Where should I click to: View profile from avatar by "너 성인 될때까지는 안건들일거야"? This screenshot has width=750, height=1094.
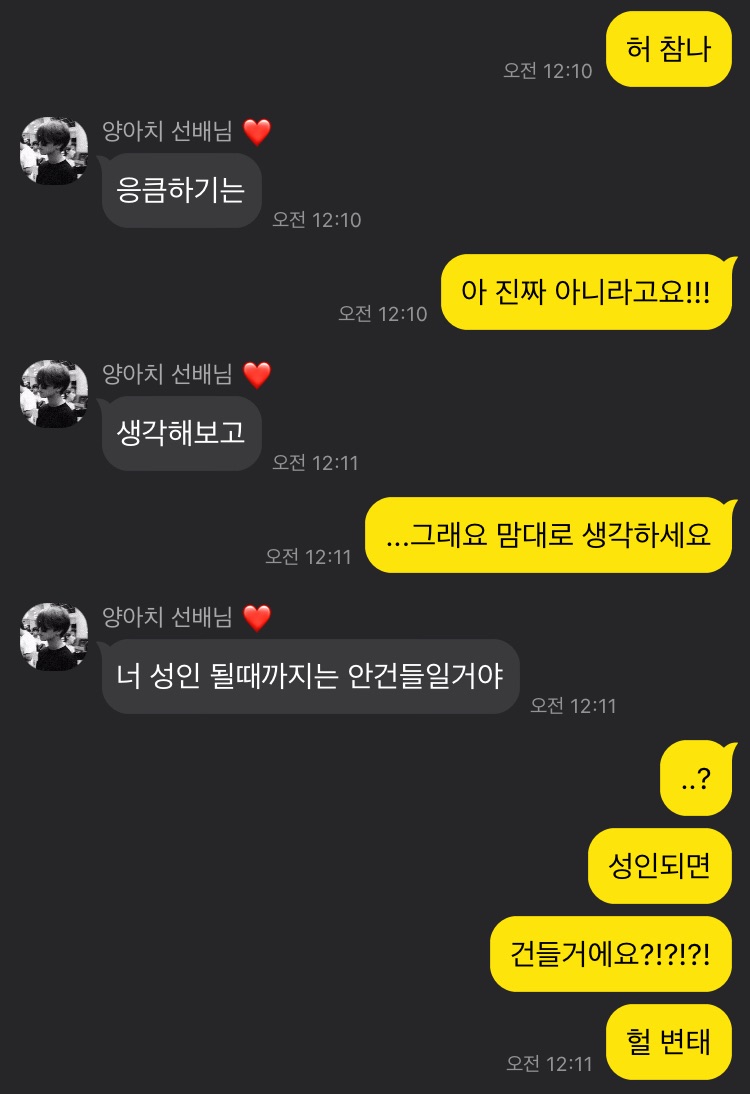(54, 637)
